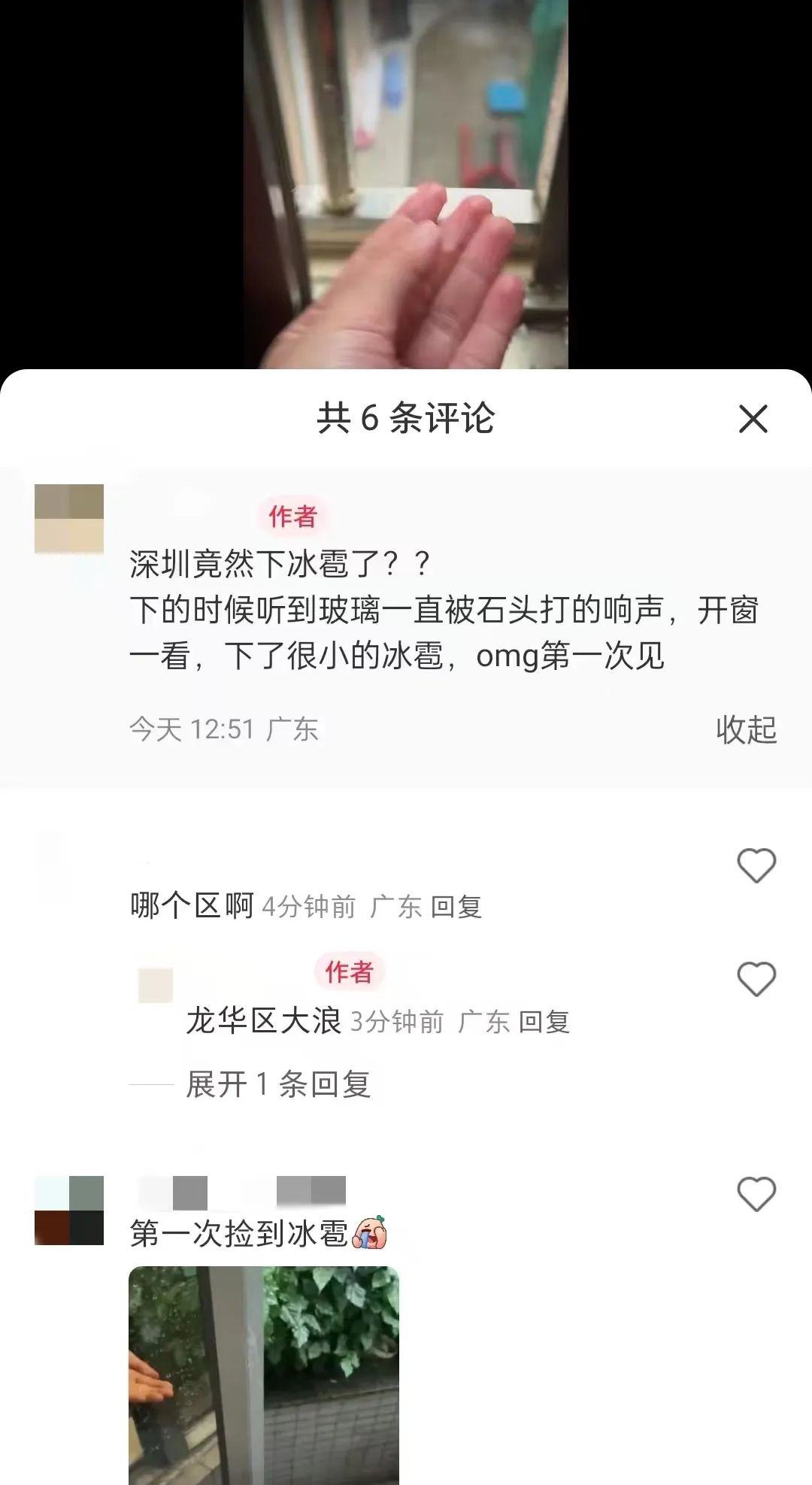Like the reply 龙华区大浪
The image size is (812, 1485).
click(756, 979)
